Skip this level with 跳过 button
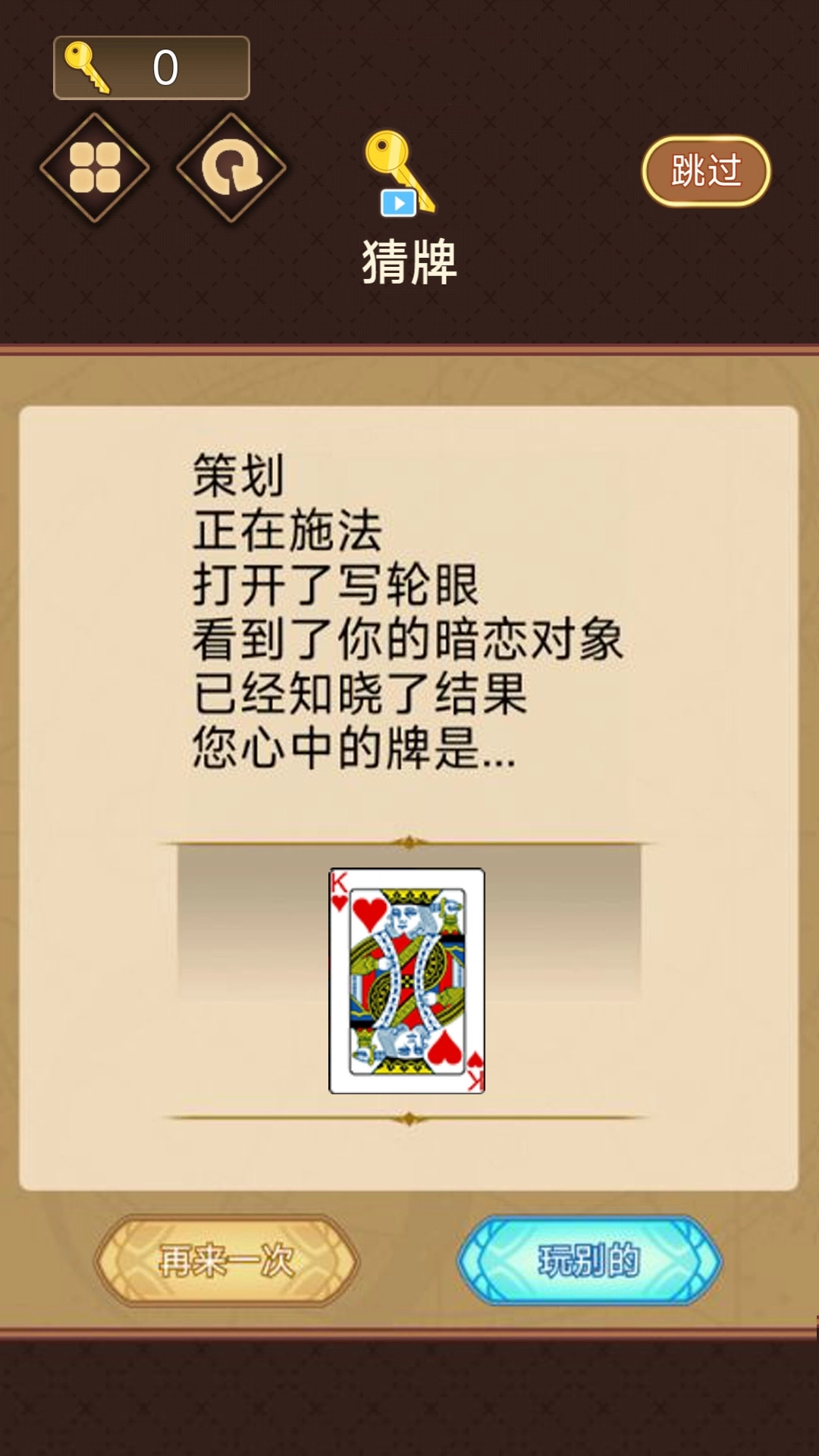Screen dimensions: 819x1456 (706, 171)
